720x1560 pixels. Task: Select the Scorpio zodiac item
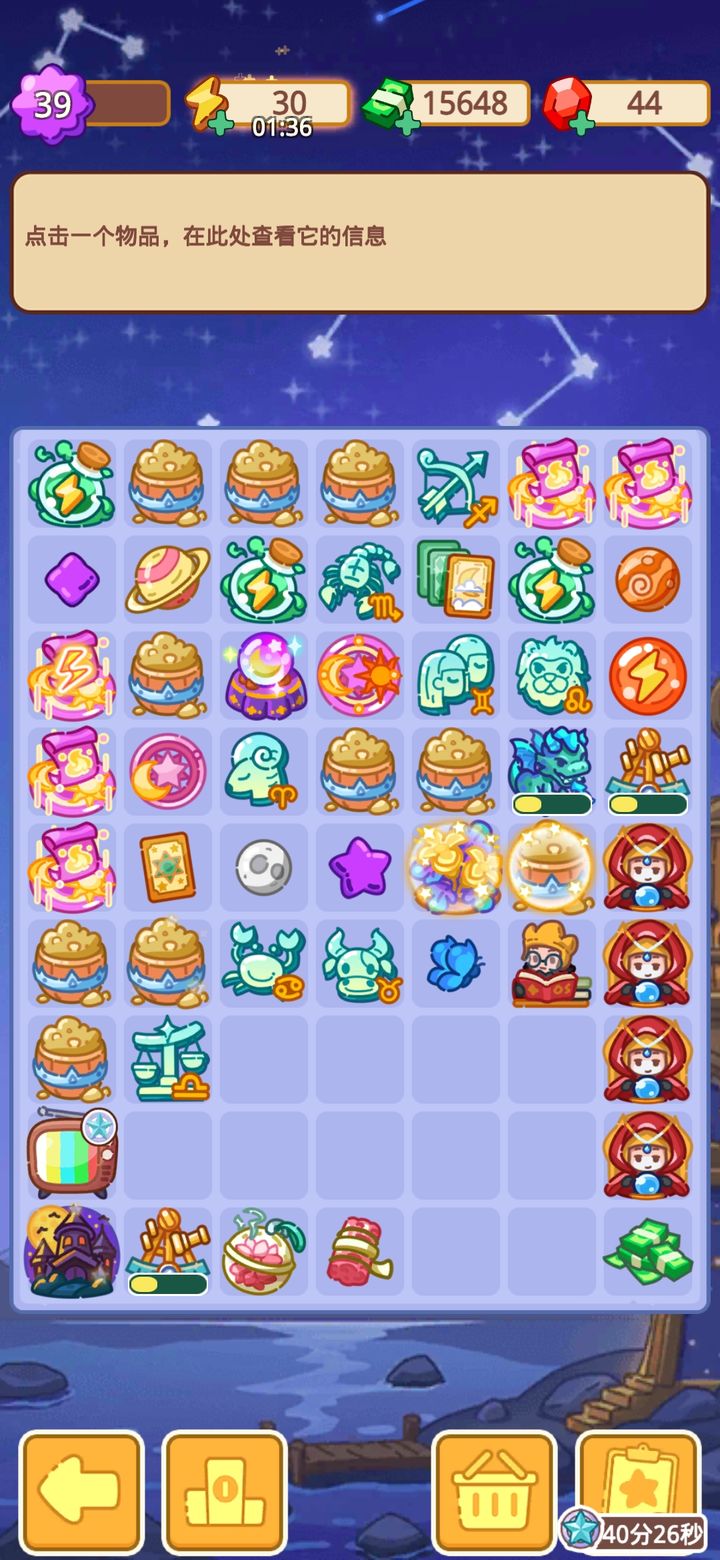[359, 580]
